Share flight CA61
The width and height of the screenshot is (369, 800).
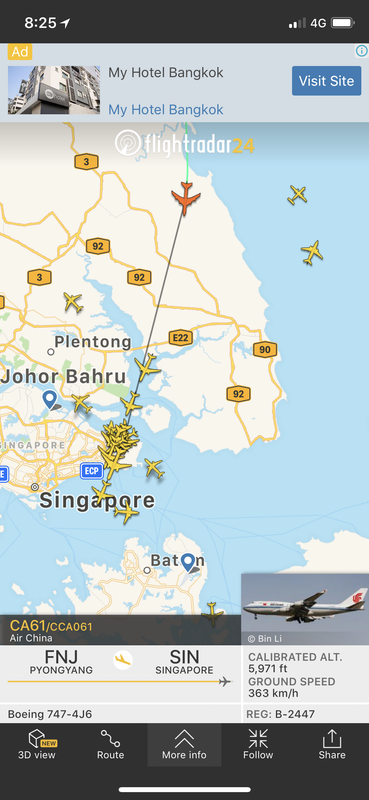332,744
